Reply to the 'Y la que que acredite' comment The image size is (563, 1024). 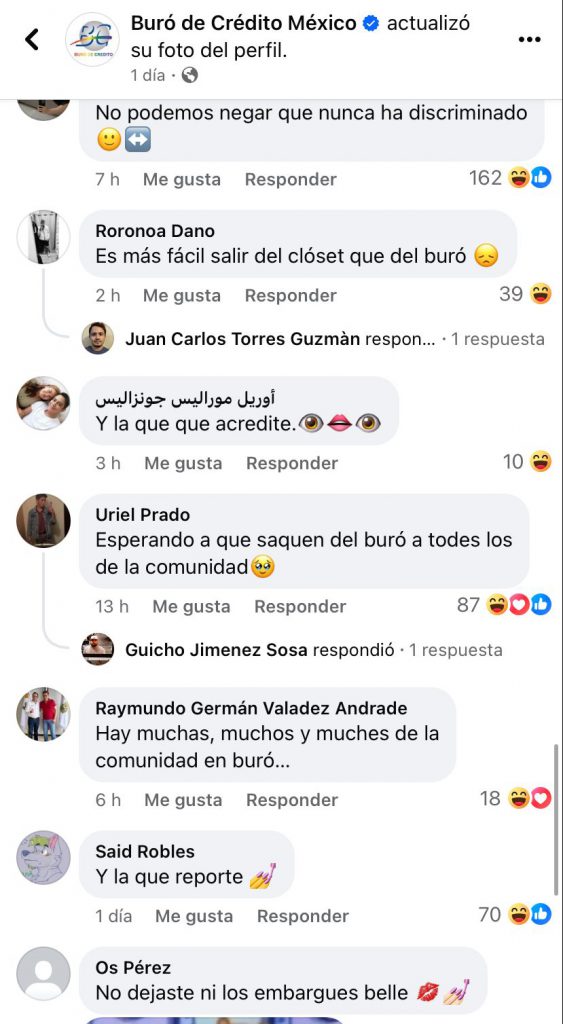292,463
